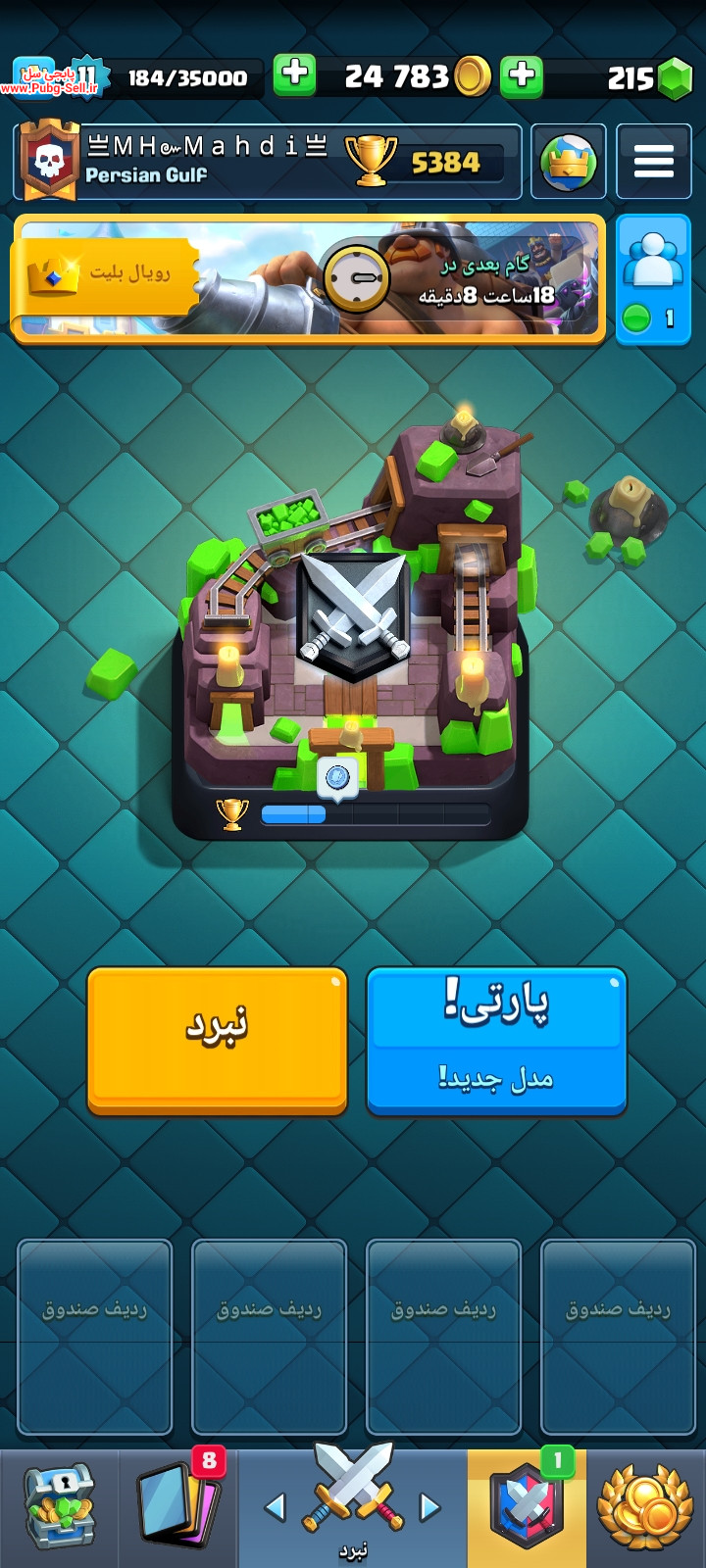Image resolution: width=706 pixels, height=1568 pixels.
Task: Switch to the clan shield tab
Action: pyautogui.click(x=528, y=1509)
